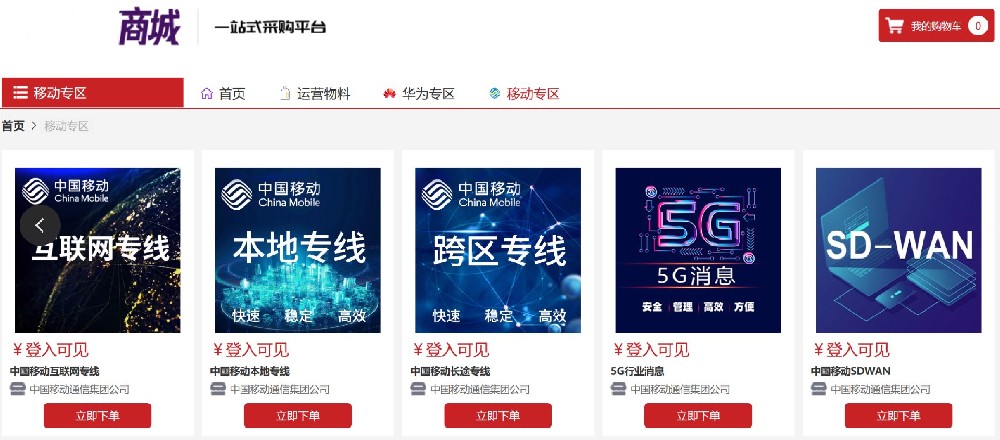
Task: Tap 立即下单 under 中国移动SDWAN
Action: coord(898,416)
